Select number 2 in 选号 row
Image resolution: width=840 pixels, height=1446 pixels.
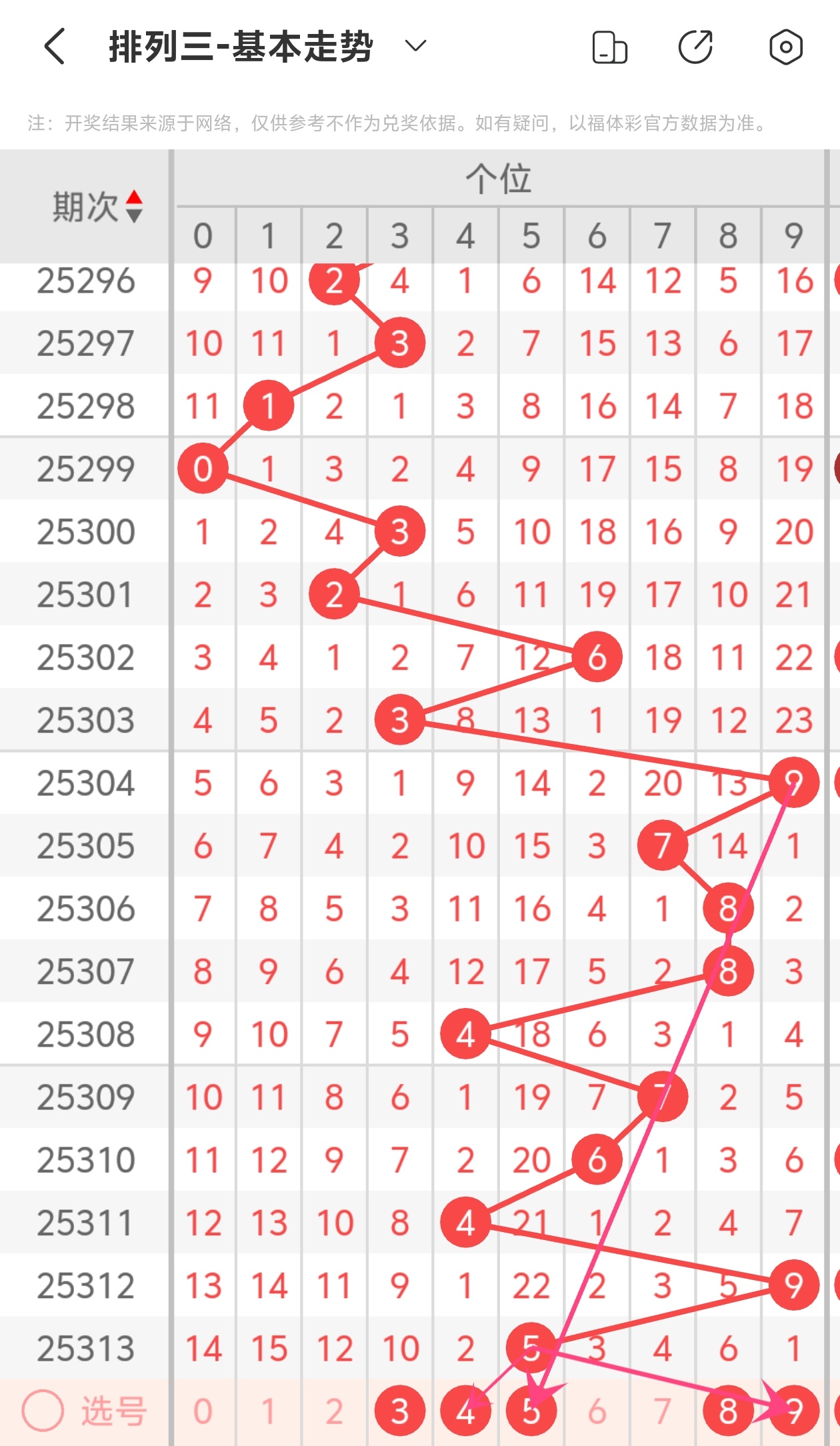coord(334,1411)
